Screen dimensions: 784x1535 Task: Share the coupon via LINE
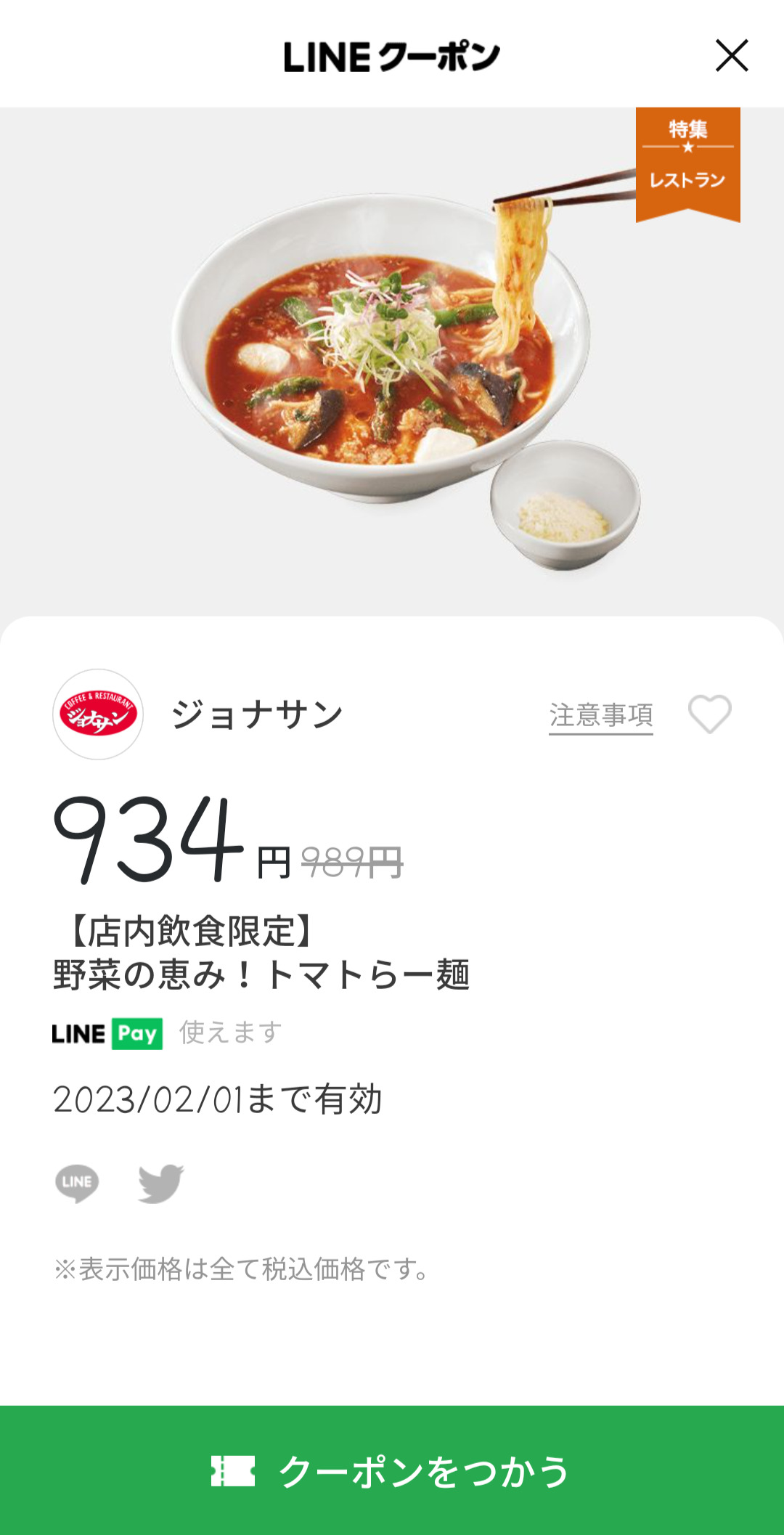pos(77,1183)
